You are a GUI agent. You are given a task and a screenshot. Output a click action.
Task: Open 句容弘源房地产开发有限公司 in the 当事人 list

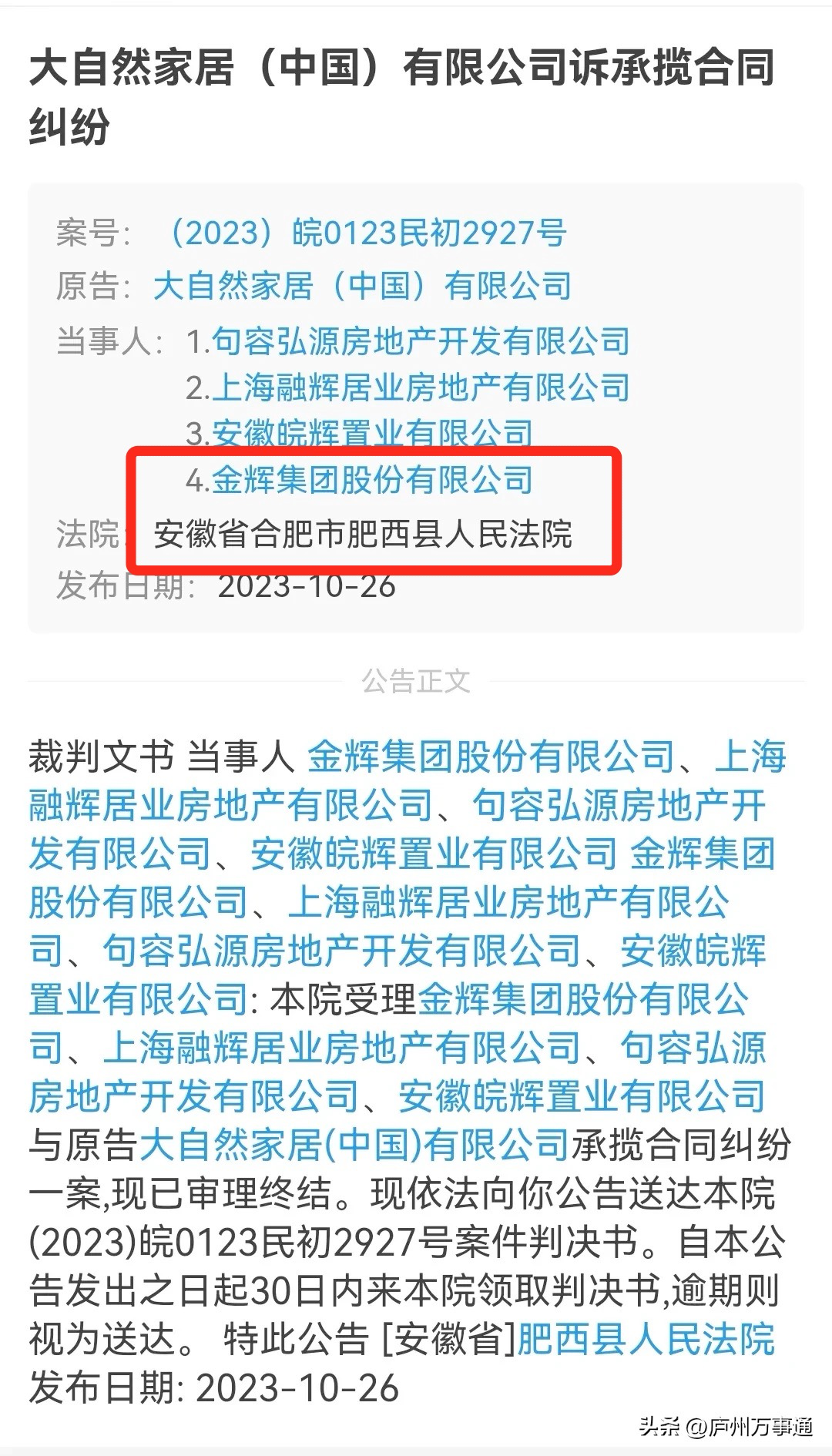421,341
